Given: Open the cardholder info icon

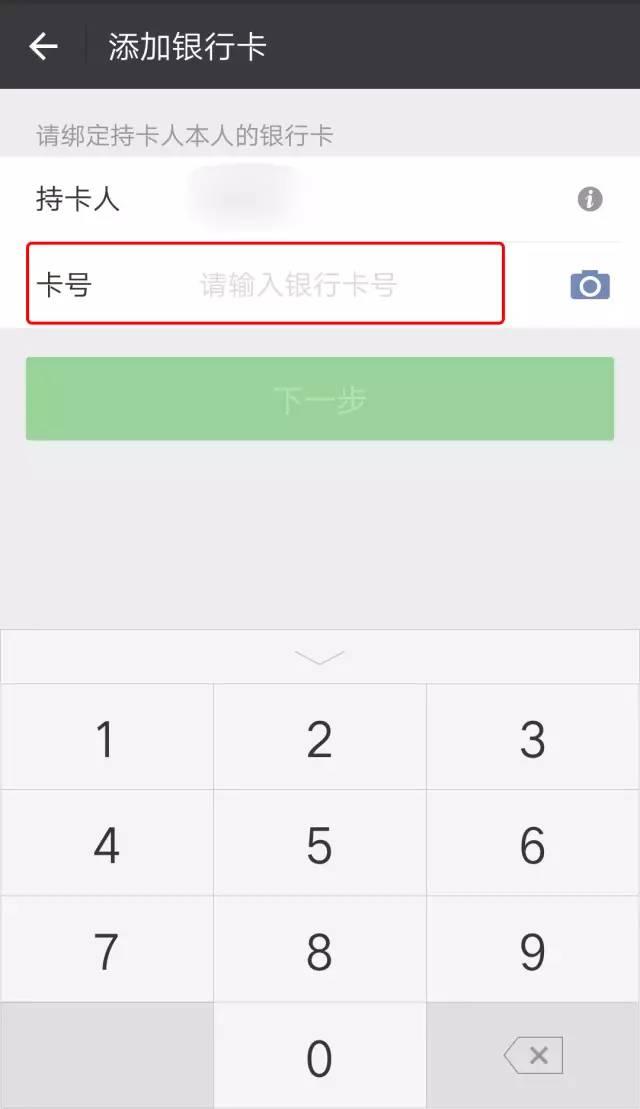Looking at the screenshot, I should 590,199.
